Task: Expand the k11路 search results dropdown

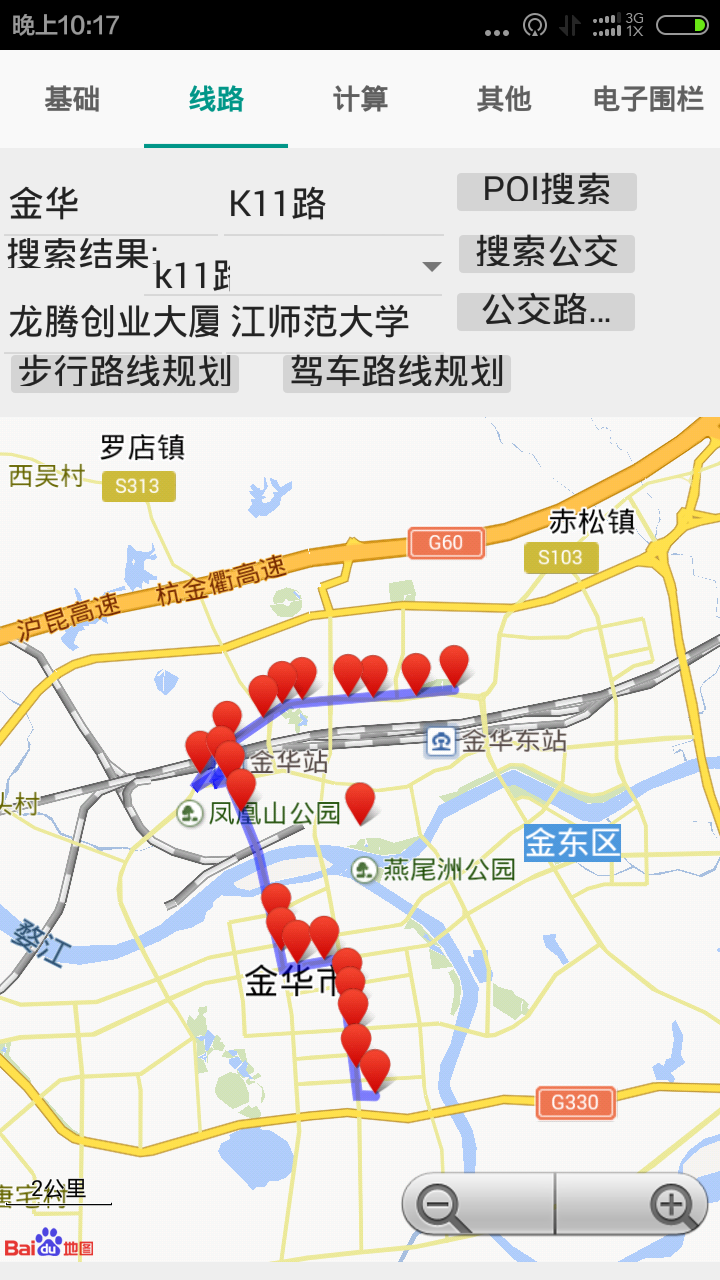Action: (431, 267)
